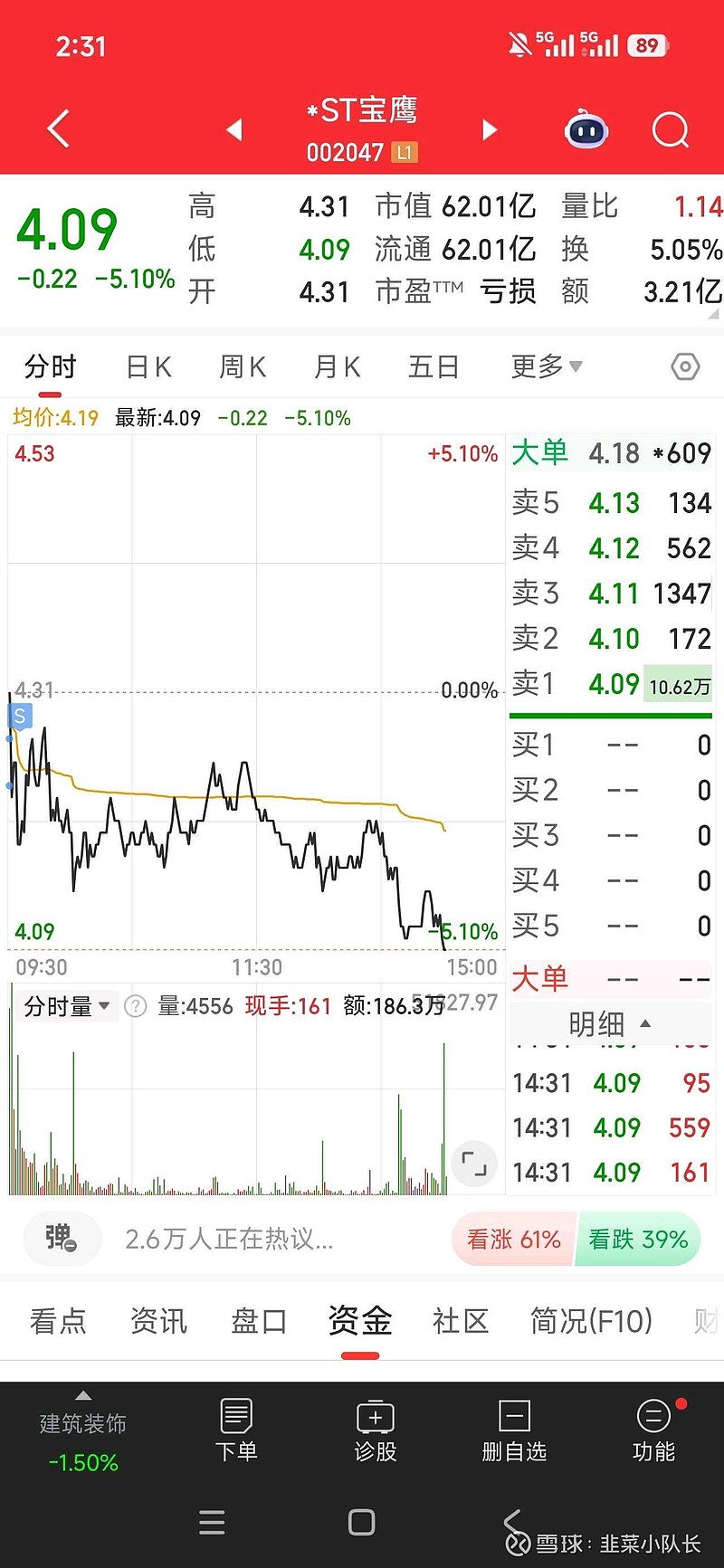Toggle the 弹 bullet-comments overlay
Viewport: 724px width, 1568px height.
(x=62, y=1239)
